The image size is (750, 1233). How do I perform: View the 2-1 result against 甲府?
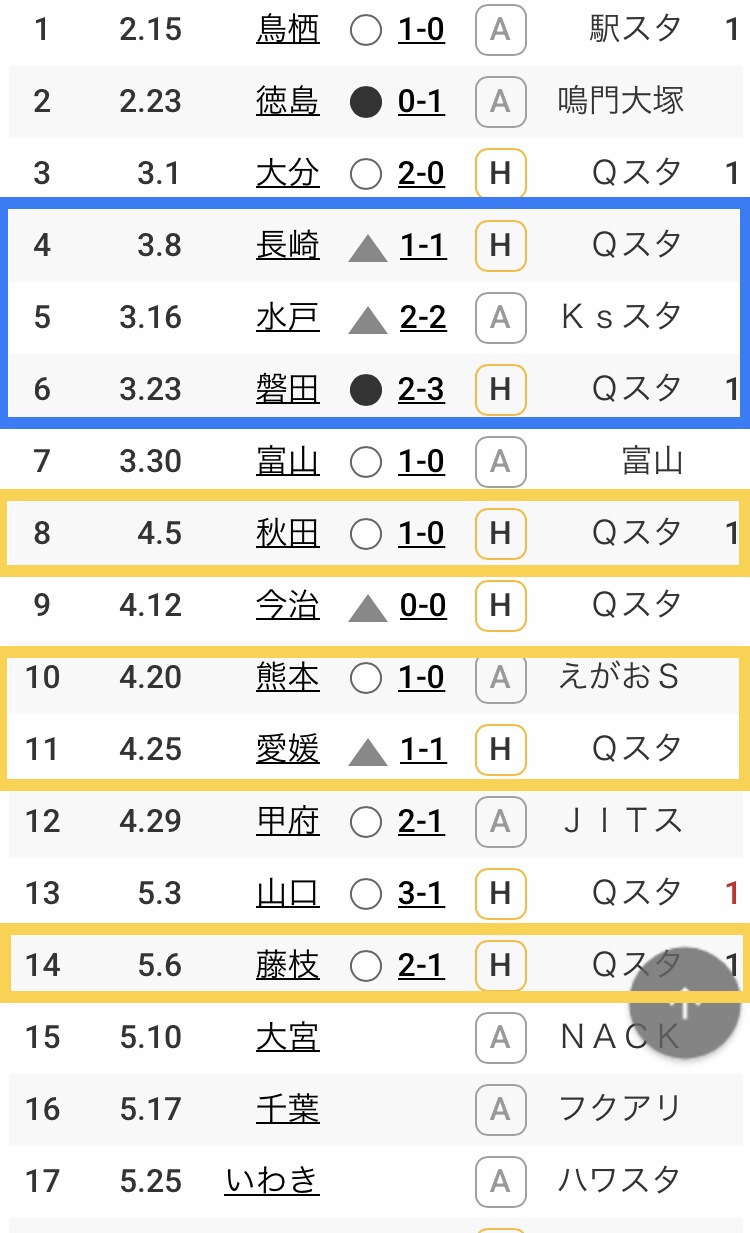pyautogui.click(x=421, y=821)
